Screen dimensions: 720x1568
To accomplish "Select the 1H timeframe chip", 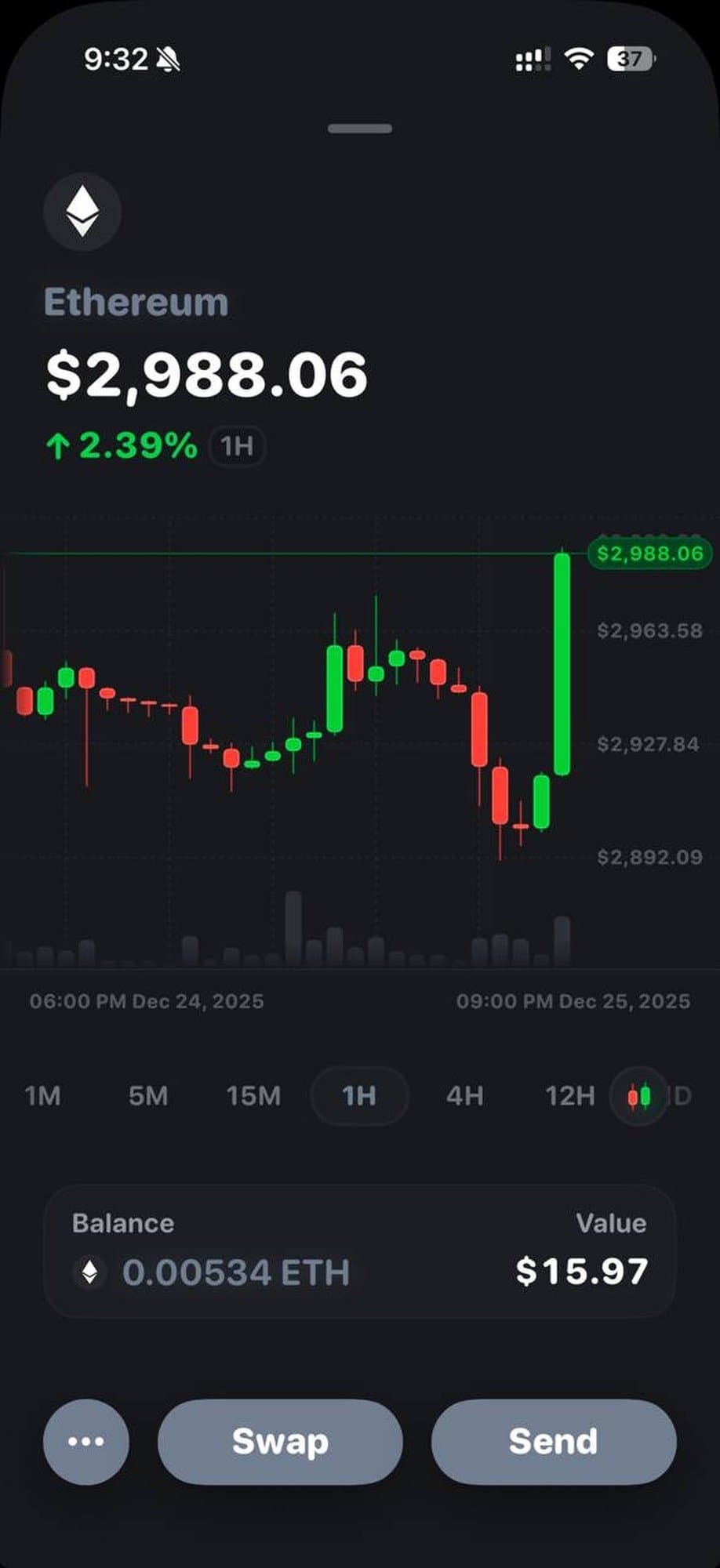I will pyautogui.click(x=359, y=1095).
